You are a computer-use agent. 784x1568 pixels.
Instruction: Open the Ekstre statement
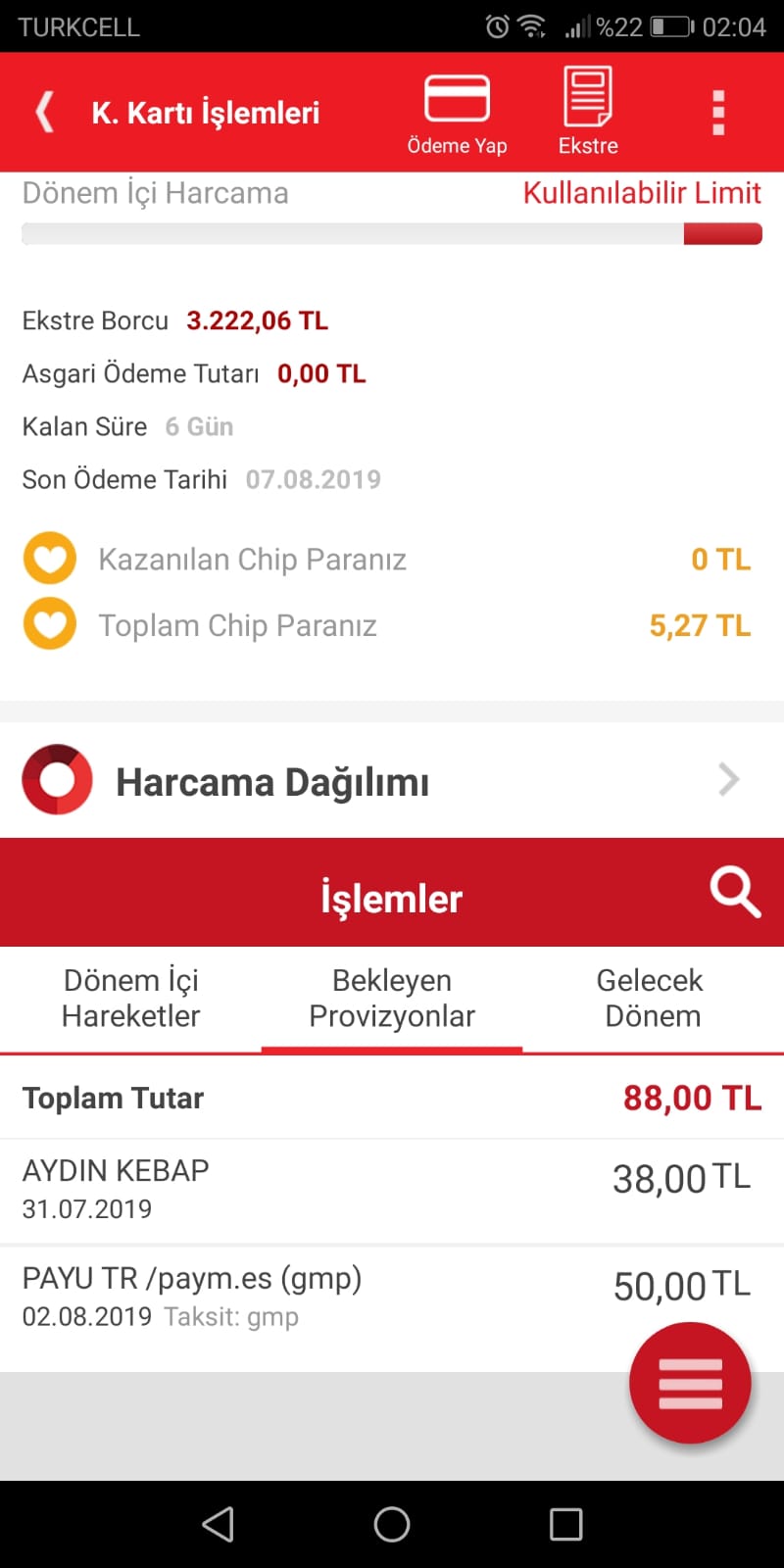[588, 112]
